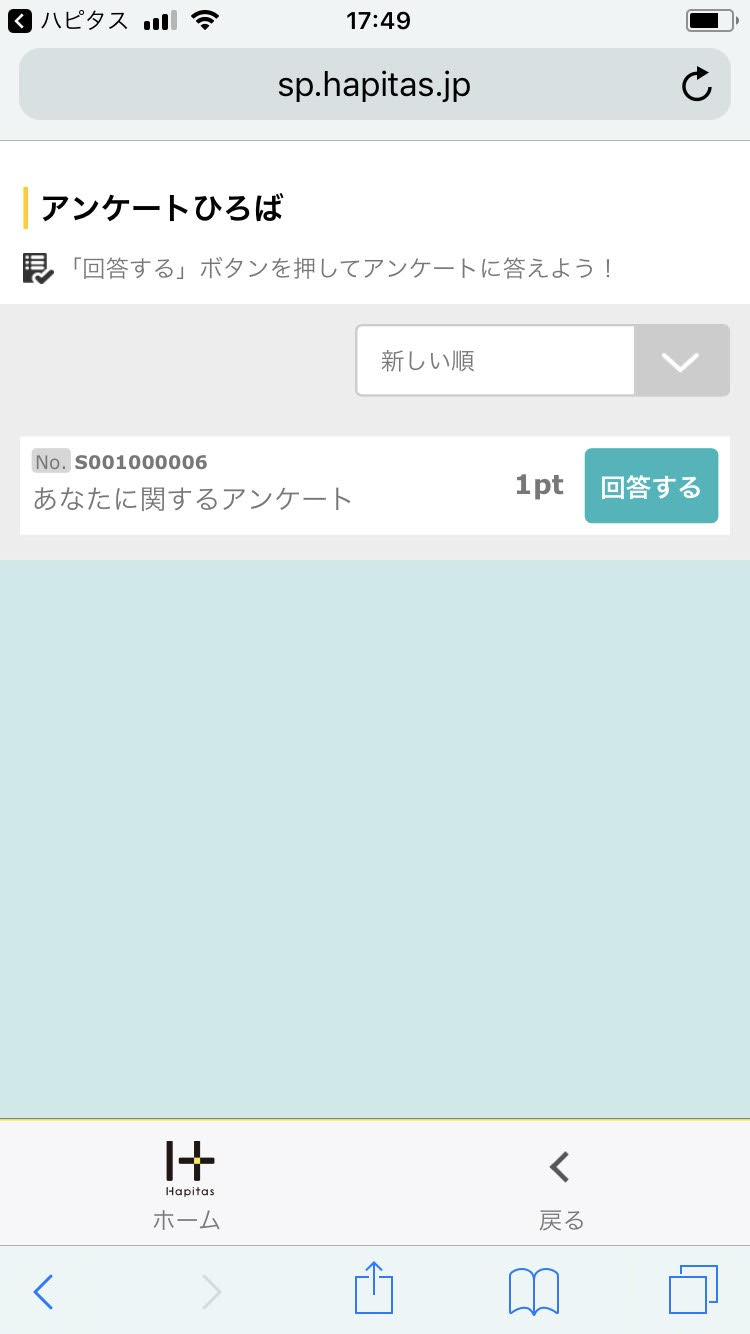Image resolution: width=750 pixels, height=1334 pixels.
Task: Tap 回答する for あなたに関するアンケート
Action: tap(651, 486)
